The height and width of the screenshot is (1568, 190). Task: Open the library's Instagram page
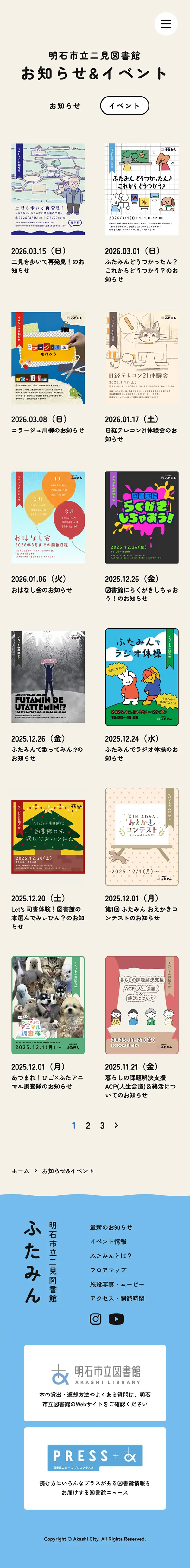tap(96, 1319)
